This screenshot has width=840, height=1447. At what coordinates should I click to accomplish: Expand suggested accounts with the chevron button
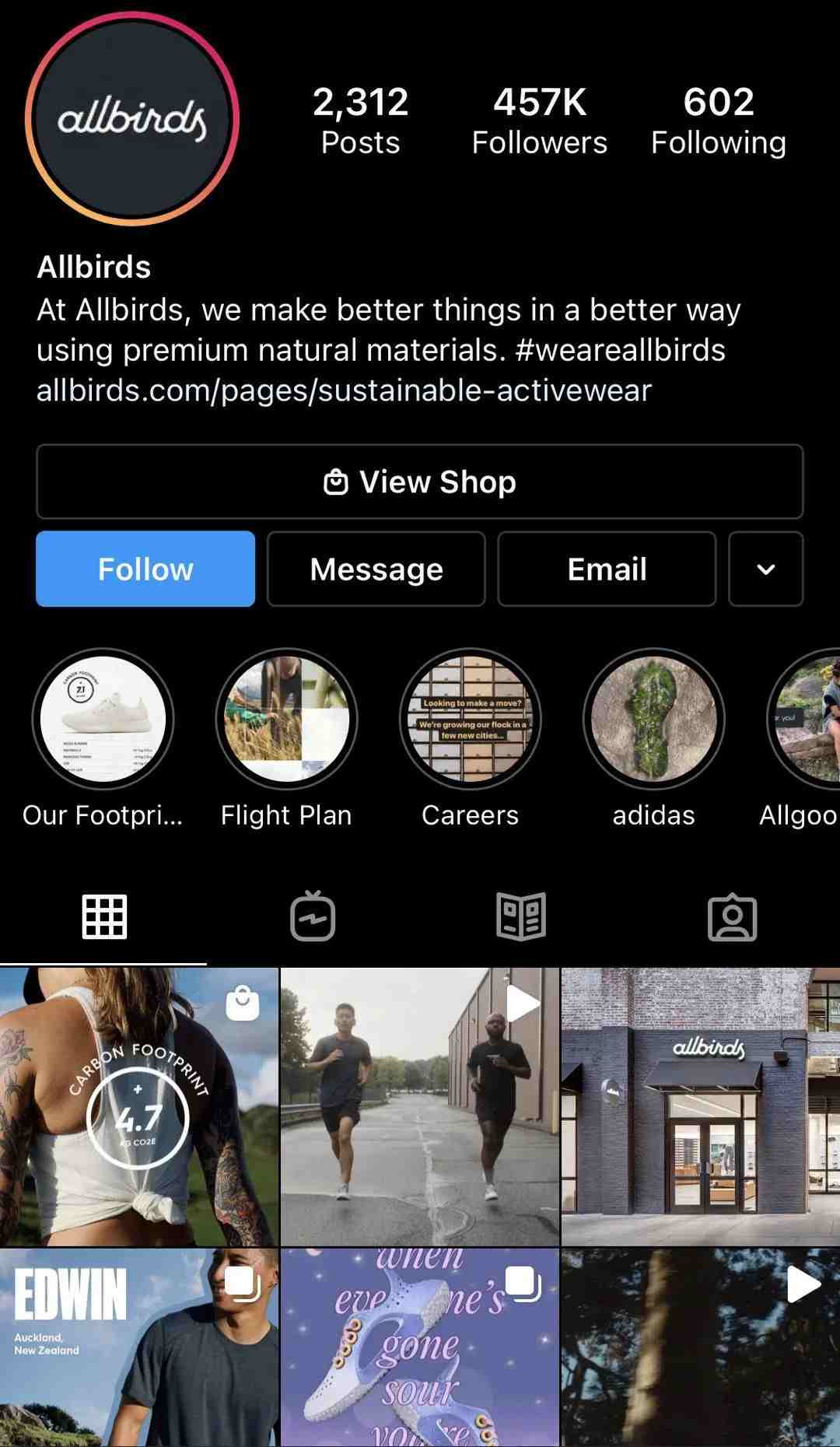tap(765, 569)
